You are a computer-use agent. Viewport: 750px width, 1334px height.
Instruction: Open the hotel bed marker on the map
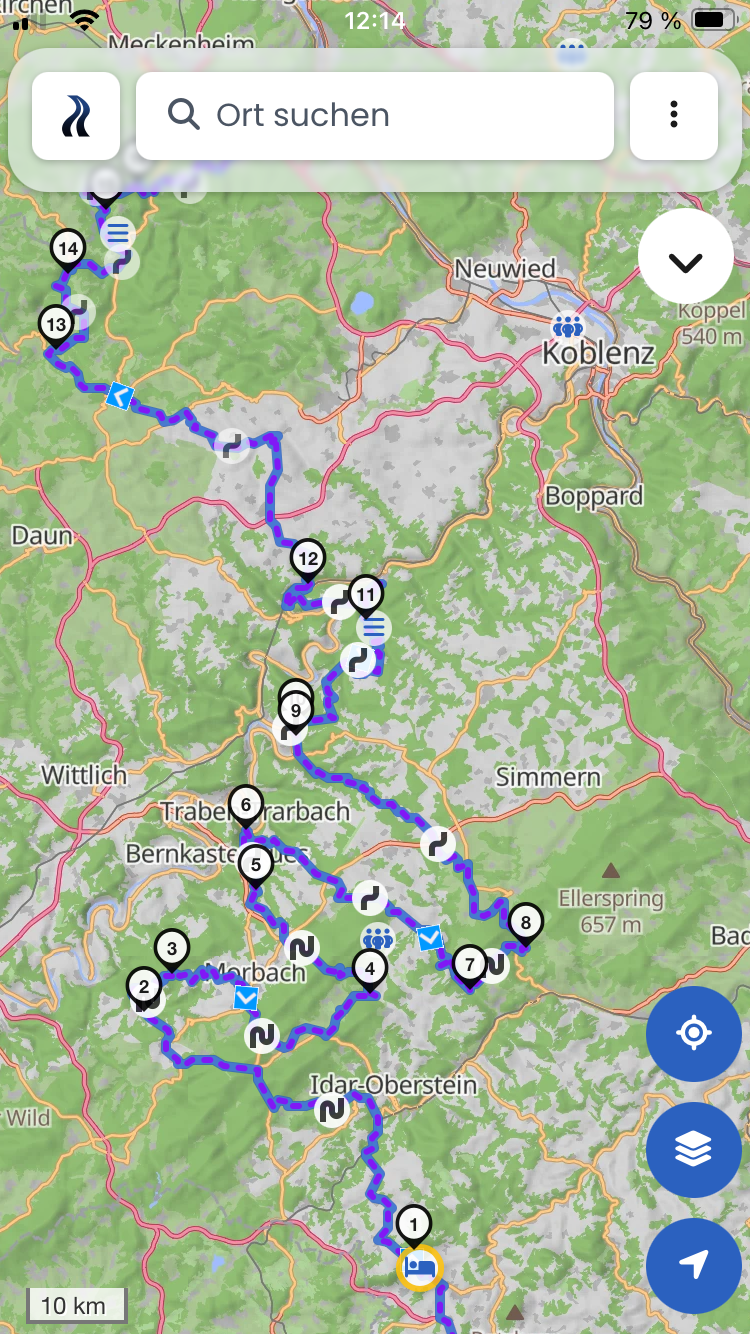[419, 1268]
